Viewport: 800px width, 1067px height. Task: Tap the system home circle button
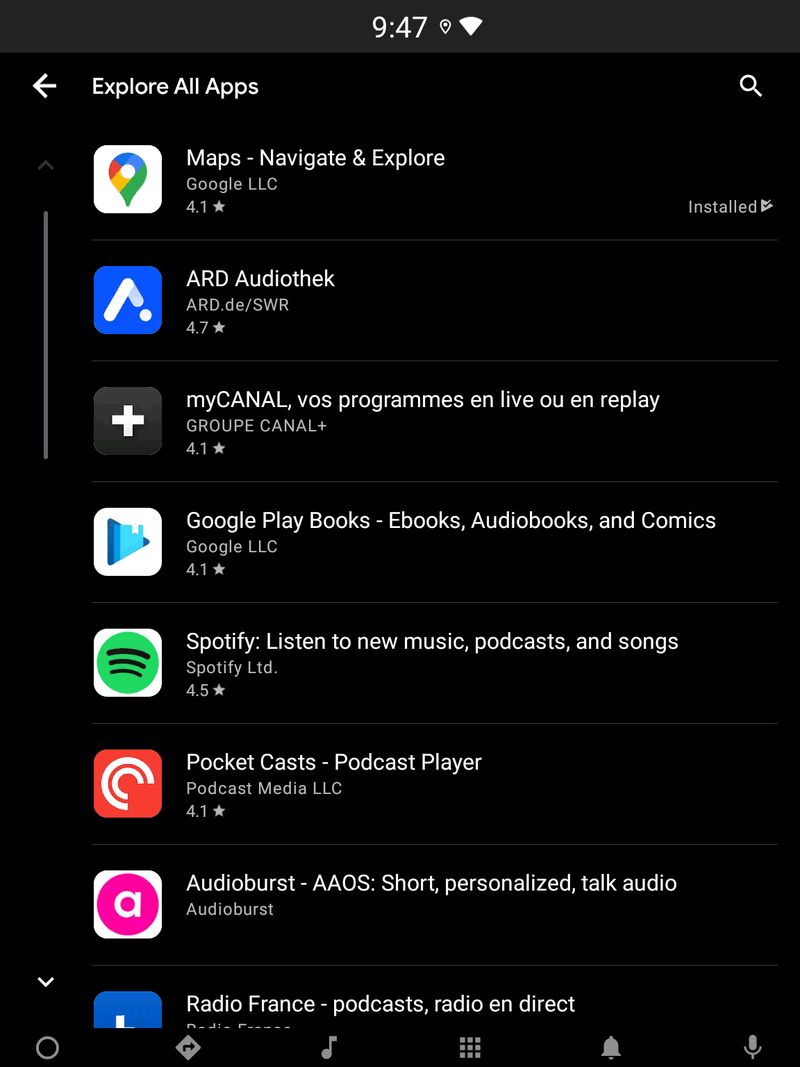[47, 1047]
